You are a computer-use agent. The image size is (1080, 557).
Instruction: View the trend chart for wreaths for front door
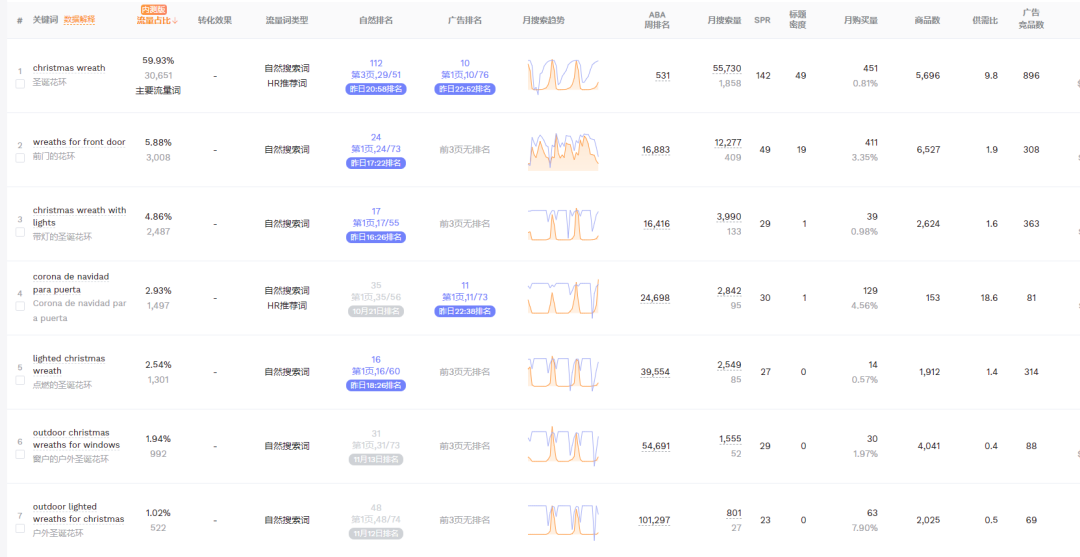(563, 150)
